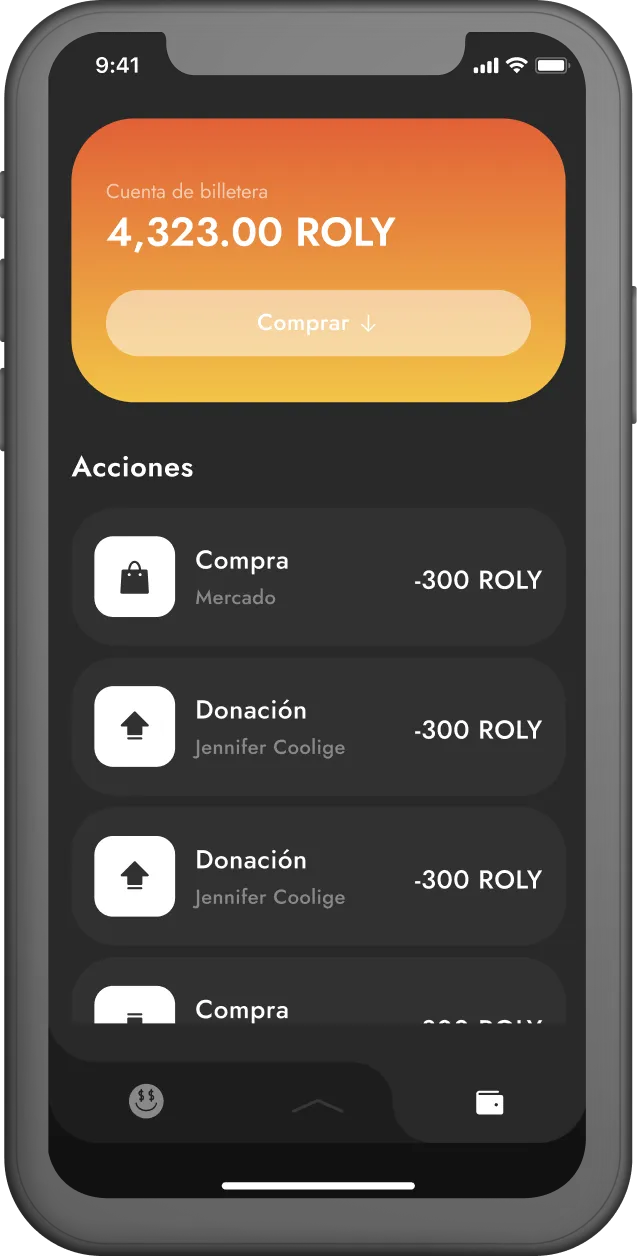Expand the bottom panel with the up chevron
Screen dimensions: 637x1256
pyautogui.click(x=317, y=1105)
